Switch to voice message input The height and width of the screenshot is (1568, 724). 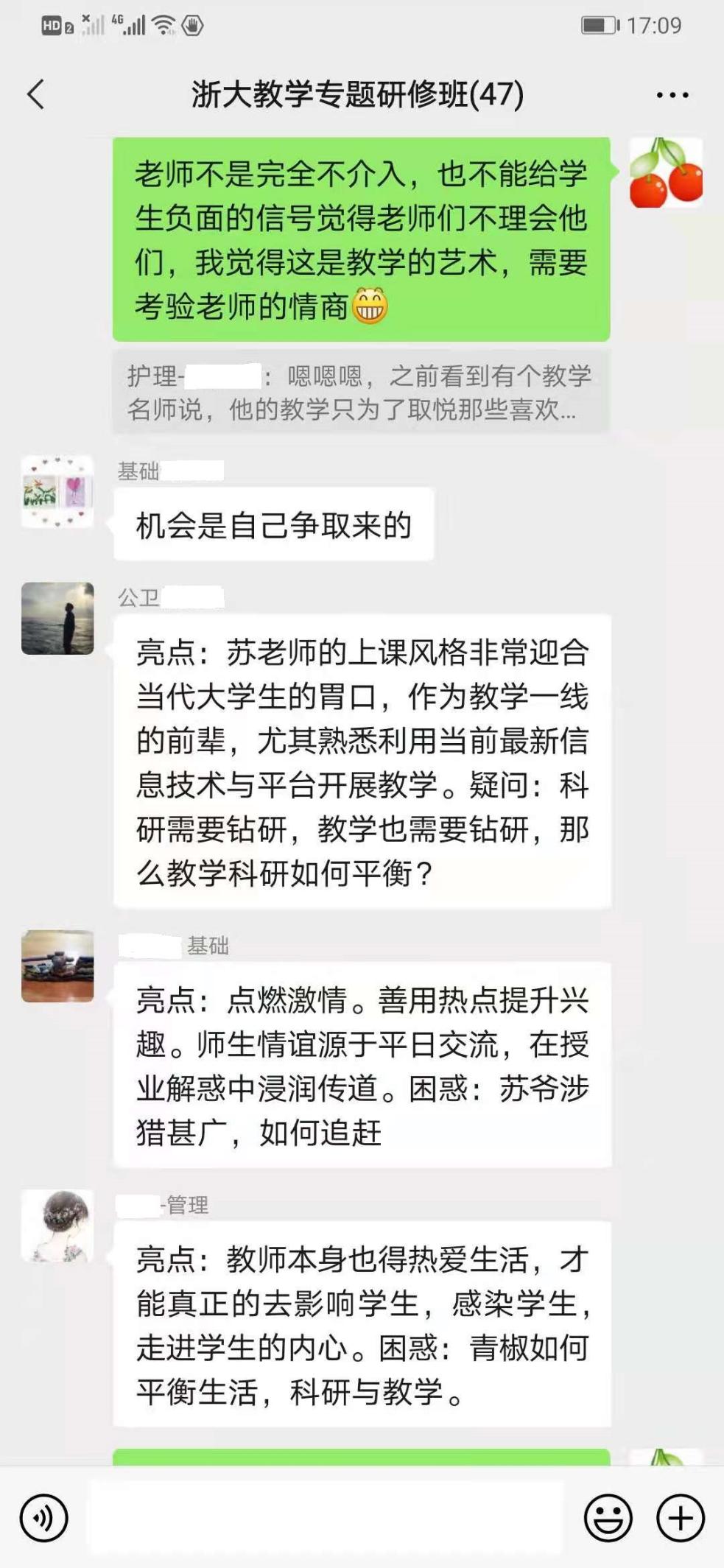click(44, 1518)
